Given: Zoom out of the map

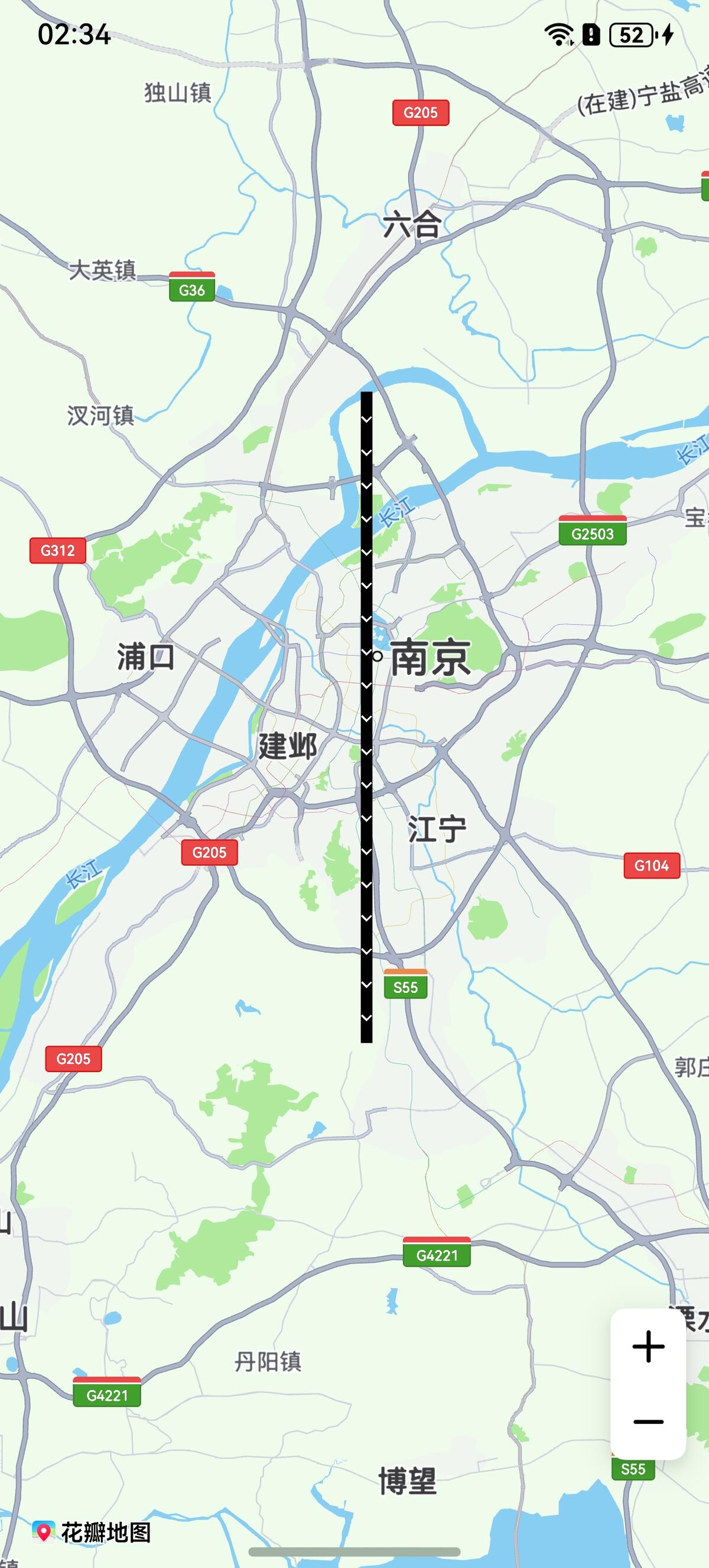Looking at the screenshot, I should coord(648,1421).
